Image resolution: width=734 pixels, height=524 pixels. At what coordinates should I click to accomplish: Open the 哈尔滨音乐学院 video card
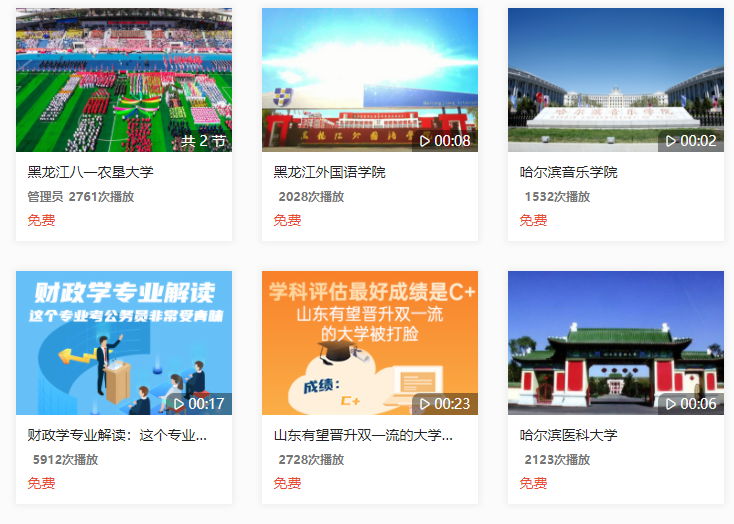pos(615,81)
